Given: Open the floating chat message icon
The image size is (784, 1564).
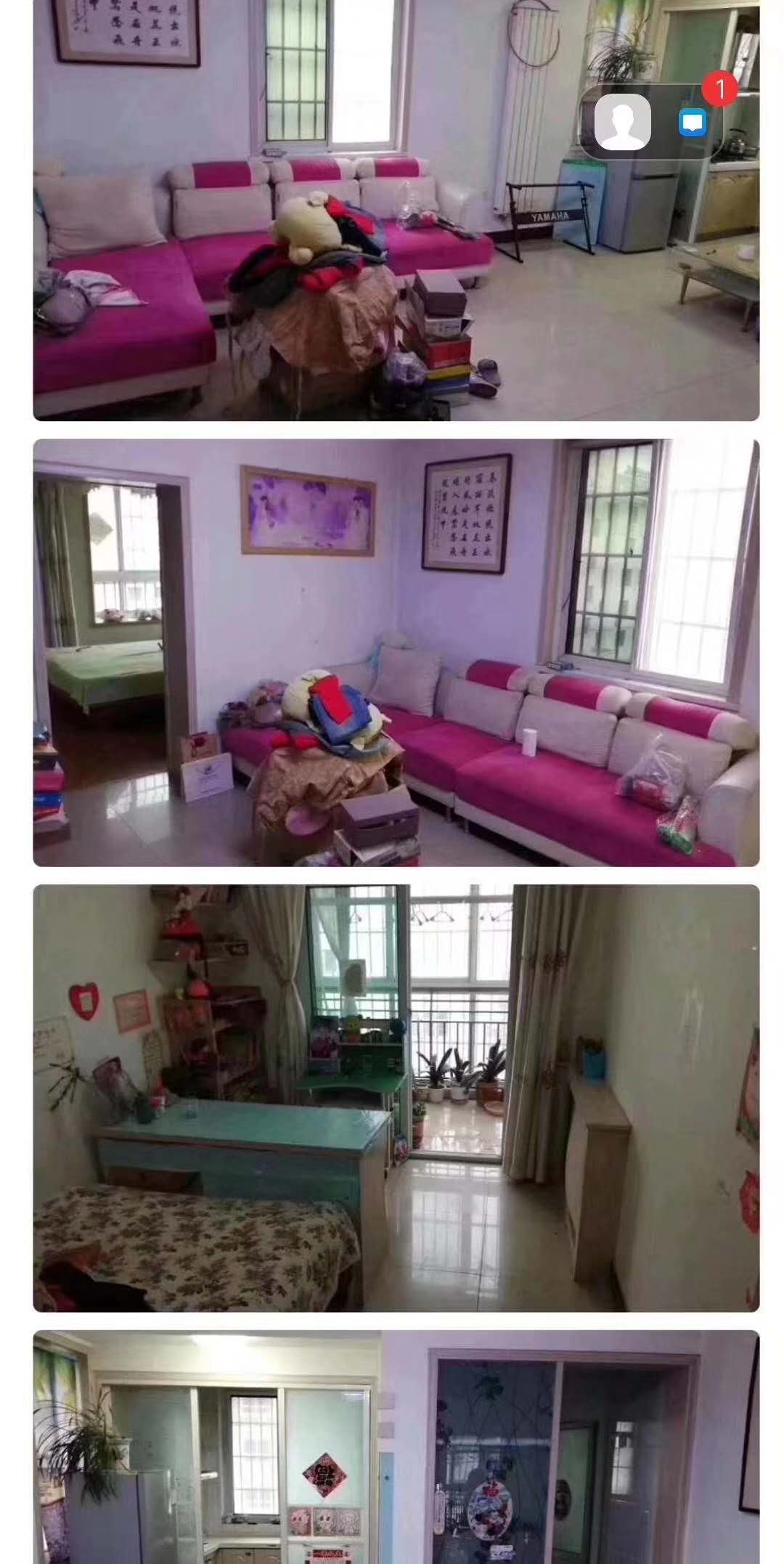Looking at the screenshot, I should (692, 122).
